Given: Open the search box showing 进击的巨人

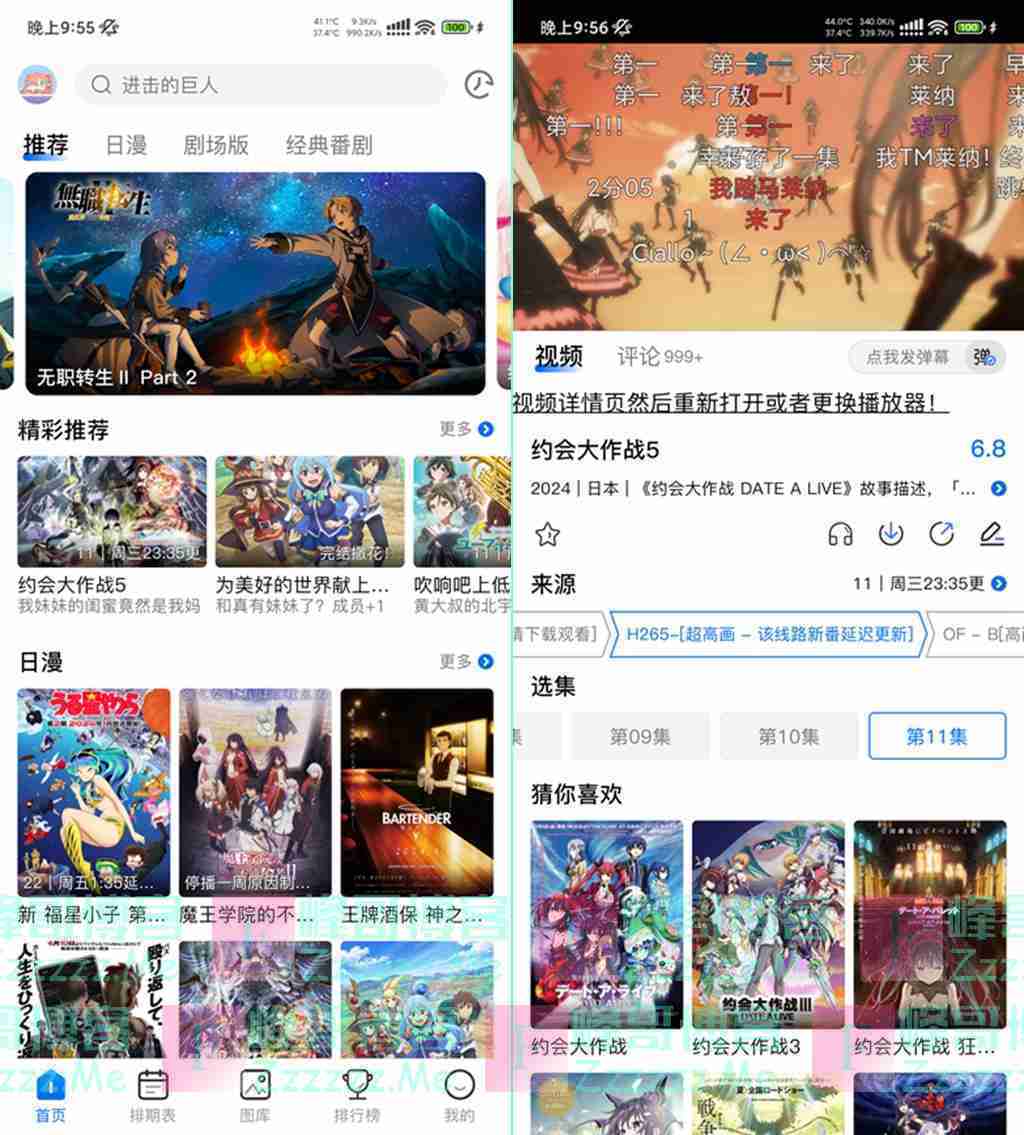Looking at the screenshot, I should [x=260, y=85].
